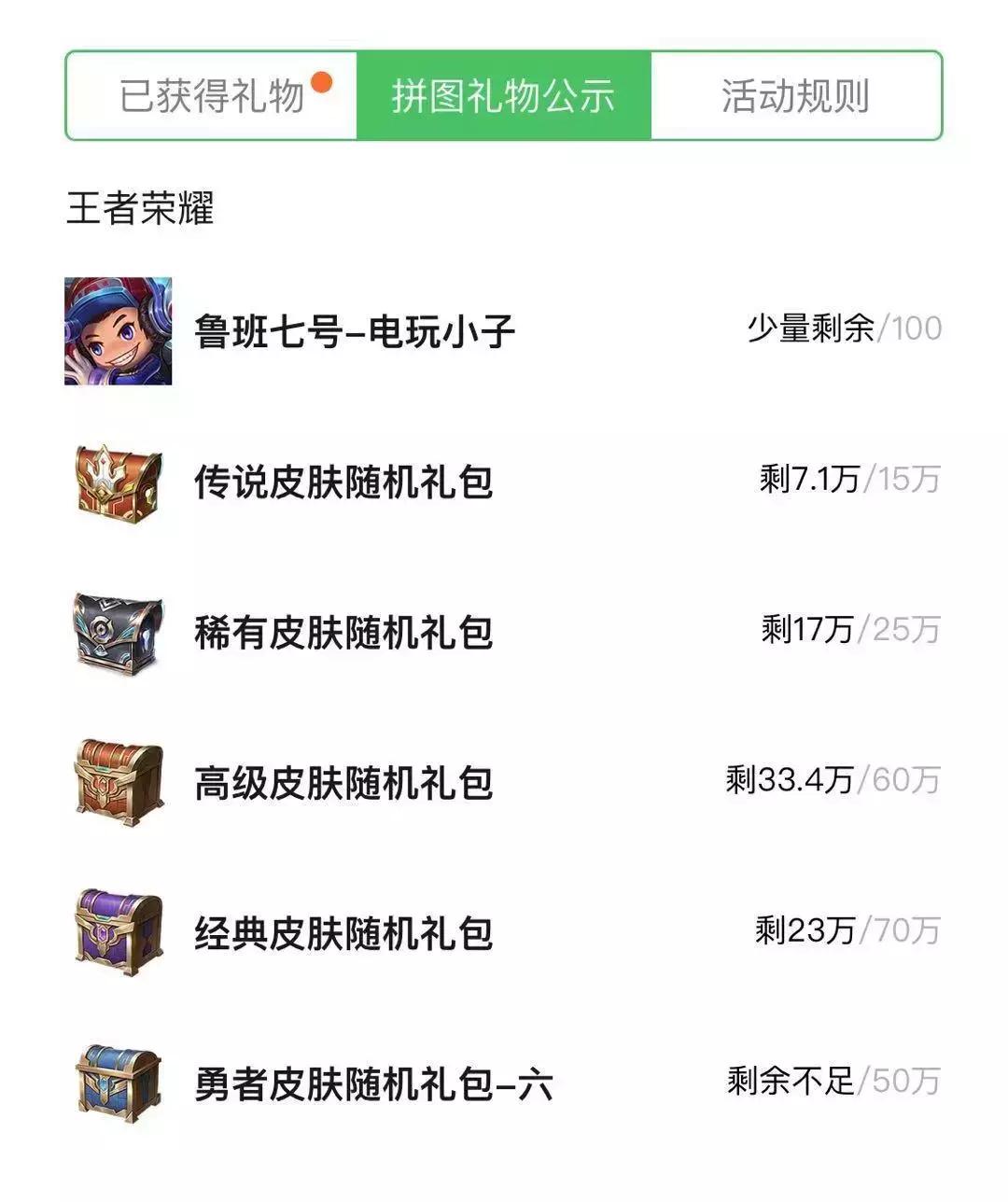
Task: Click the 剩17万/25万 stock text
Action: 847,626
